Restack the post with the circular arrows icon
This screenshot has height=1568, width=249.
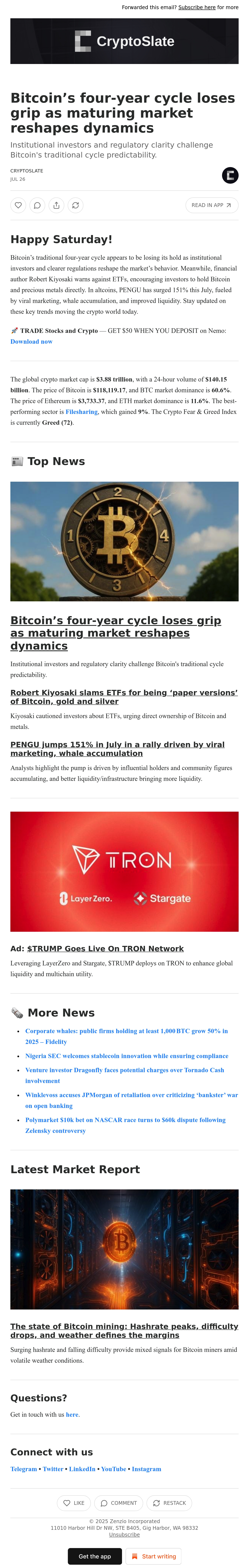tap(75, 205)
